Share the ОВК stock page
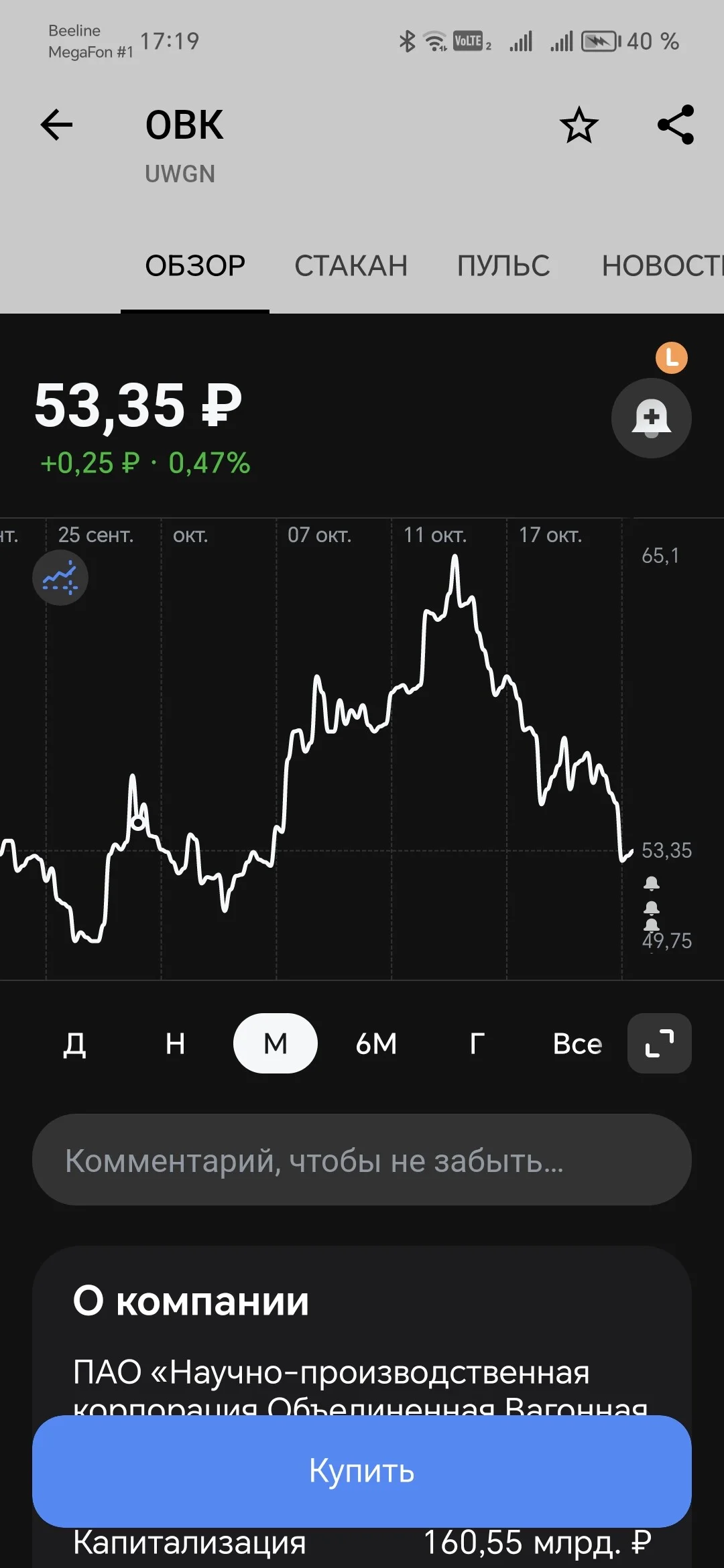This screenshot has height=1568, width=724. pos(676,125)
